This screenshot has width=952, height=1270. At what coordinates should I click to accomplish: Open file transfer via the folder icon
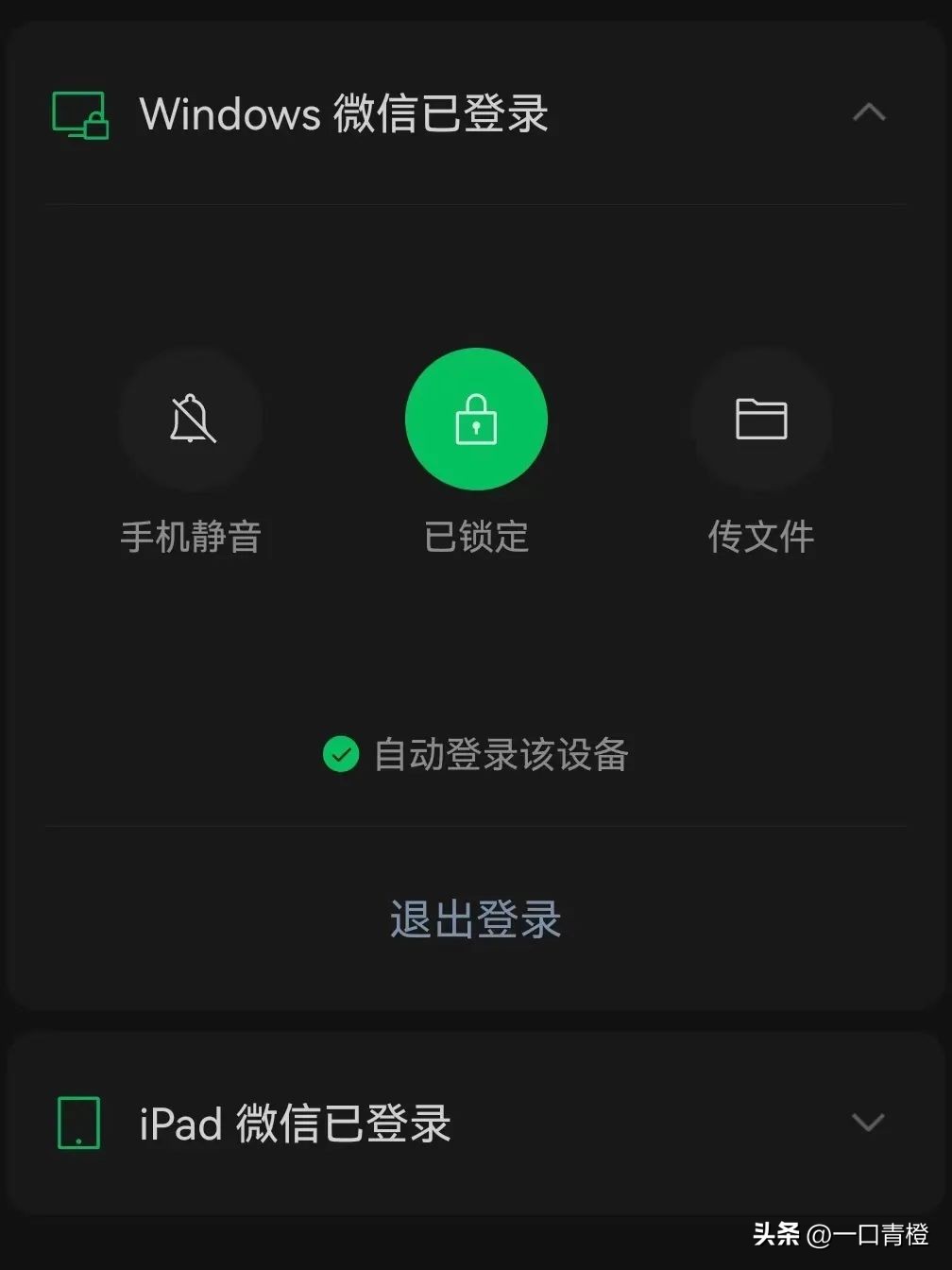pyautogui.click(x=761, y=419)
